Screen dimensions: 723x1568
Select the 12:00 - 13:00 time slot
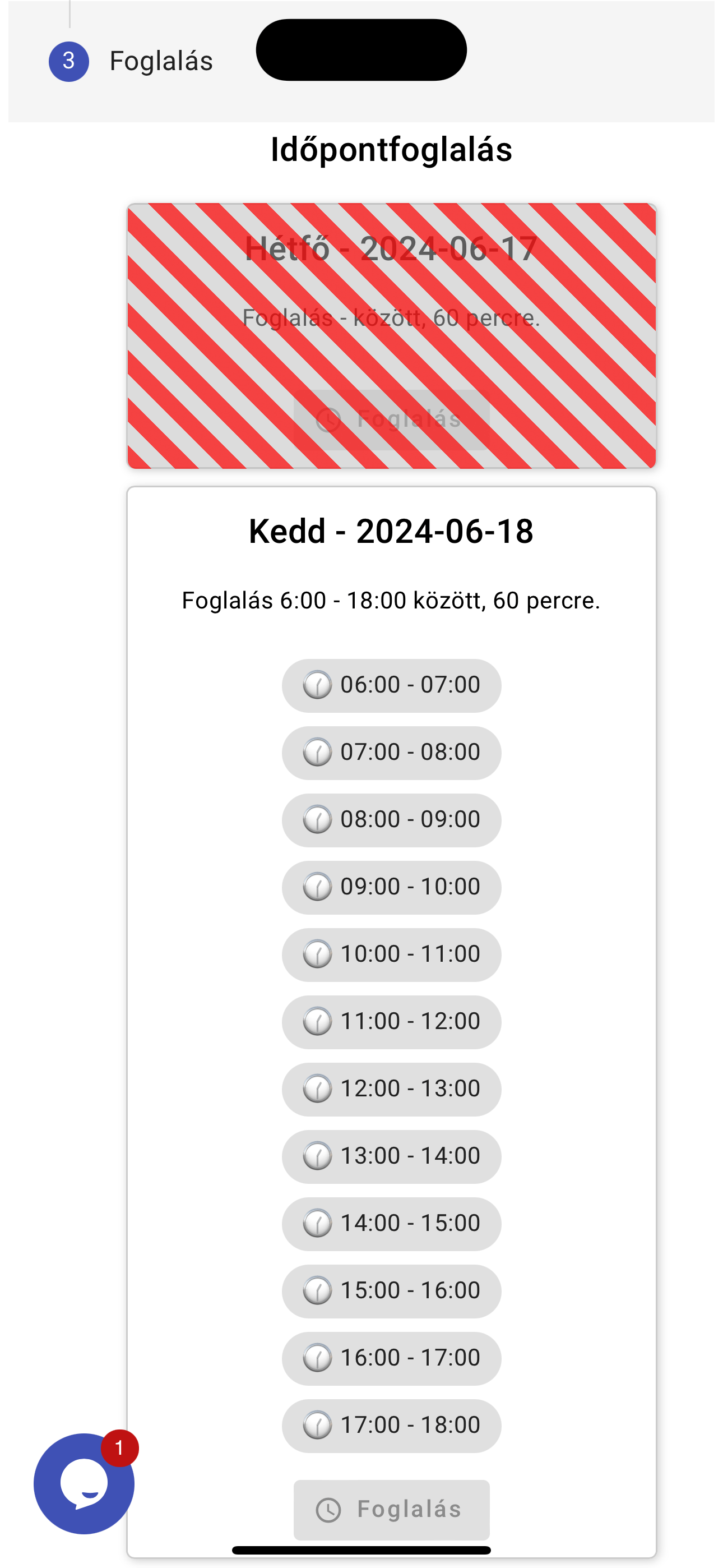point(391,1090)
